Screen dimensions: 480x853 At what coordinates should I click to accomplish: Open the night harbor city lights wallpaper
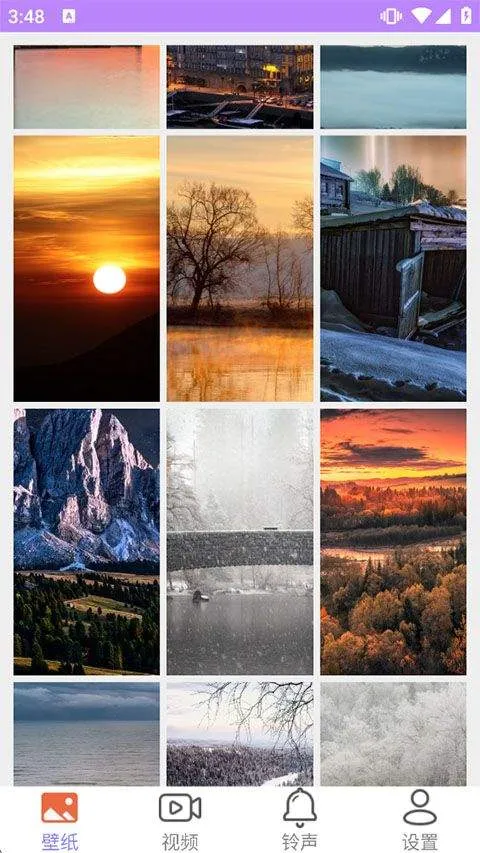[x=240, y=87]
